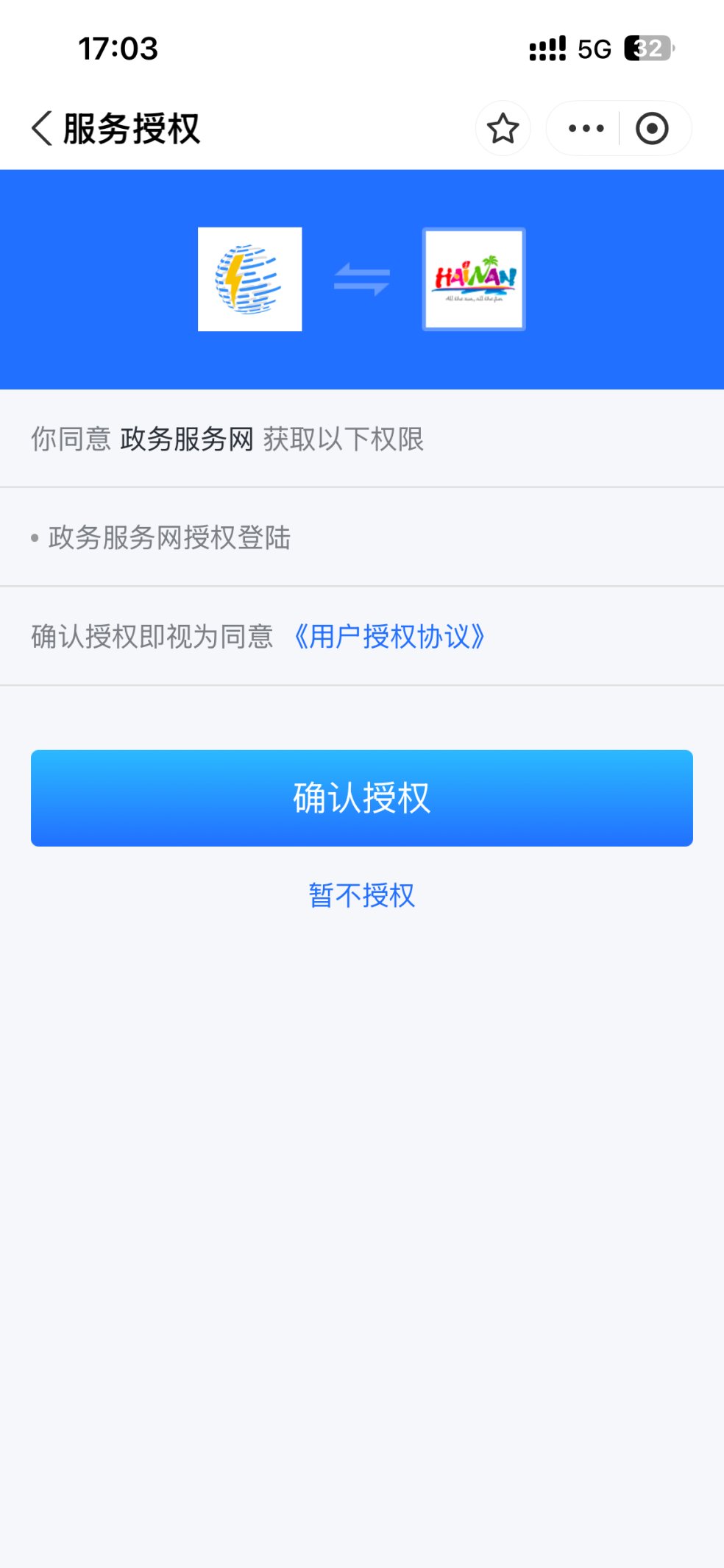Viewport: 724px width, 1568px height.
Task: Decline by tapping 暂不授权
Action: (362, 896)
